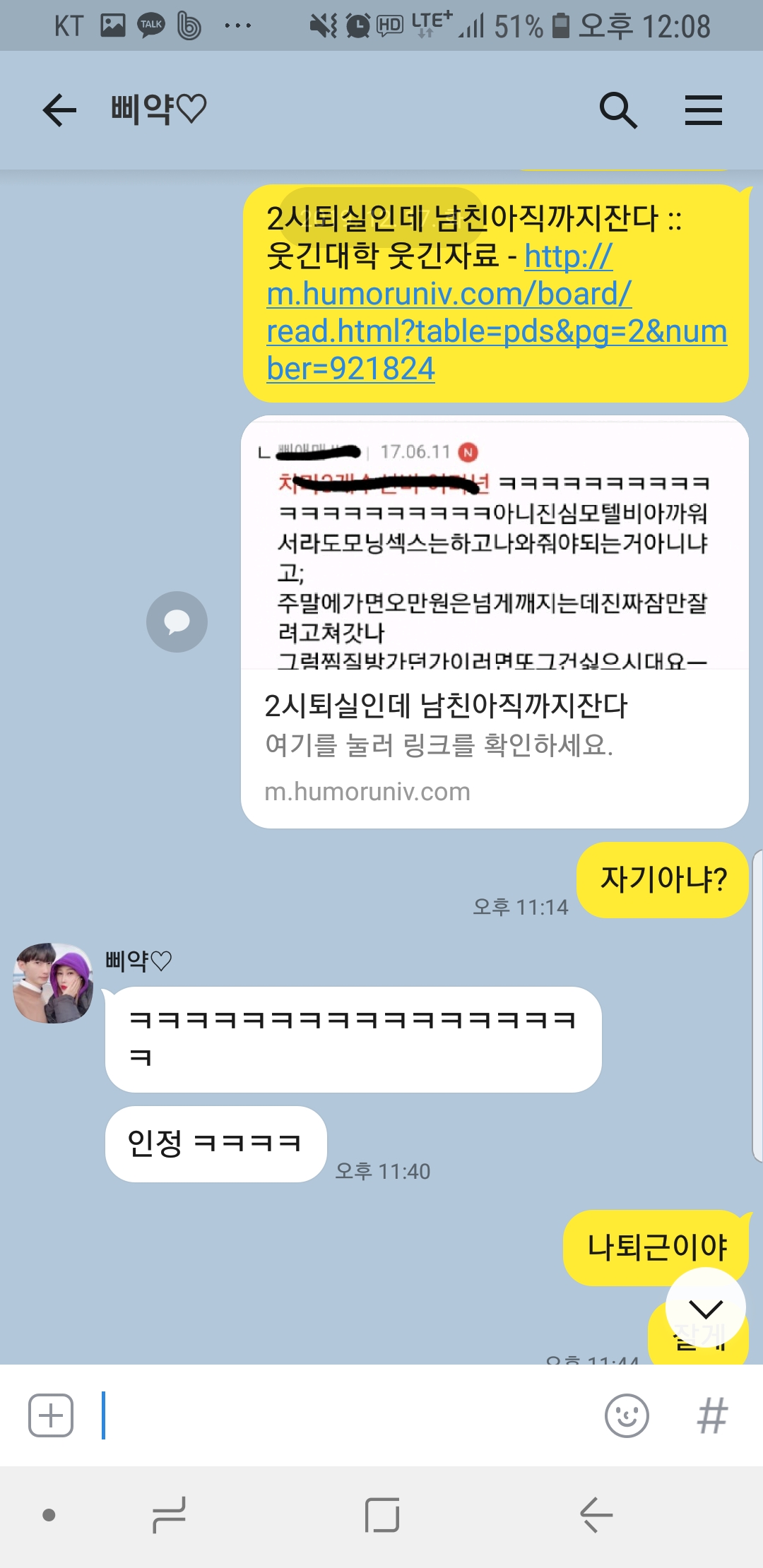The width and height of the screenshot is (763, 1568).
Task: Go back from the 삐약 chat
Action: pyautogui.click(x=59, y=110)
